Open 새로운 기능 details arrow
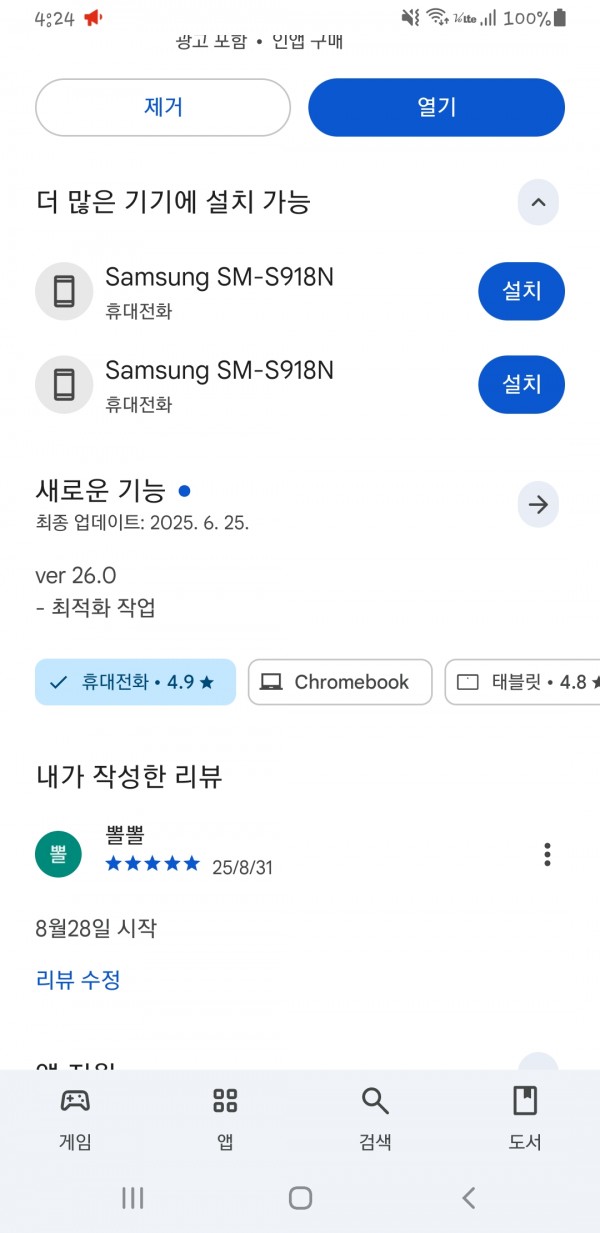Image resolution: width=600 pixels, height=1233 pixels. click(538, 505)
